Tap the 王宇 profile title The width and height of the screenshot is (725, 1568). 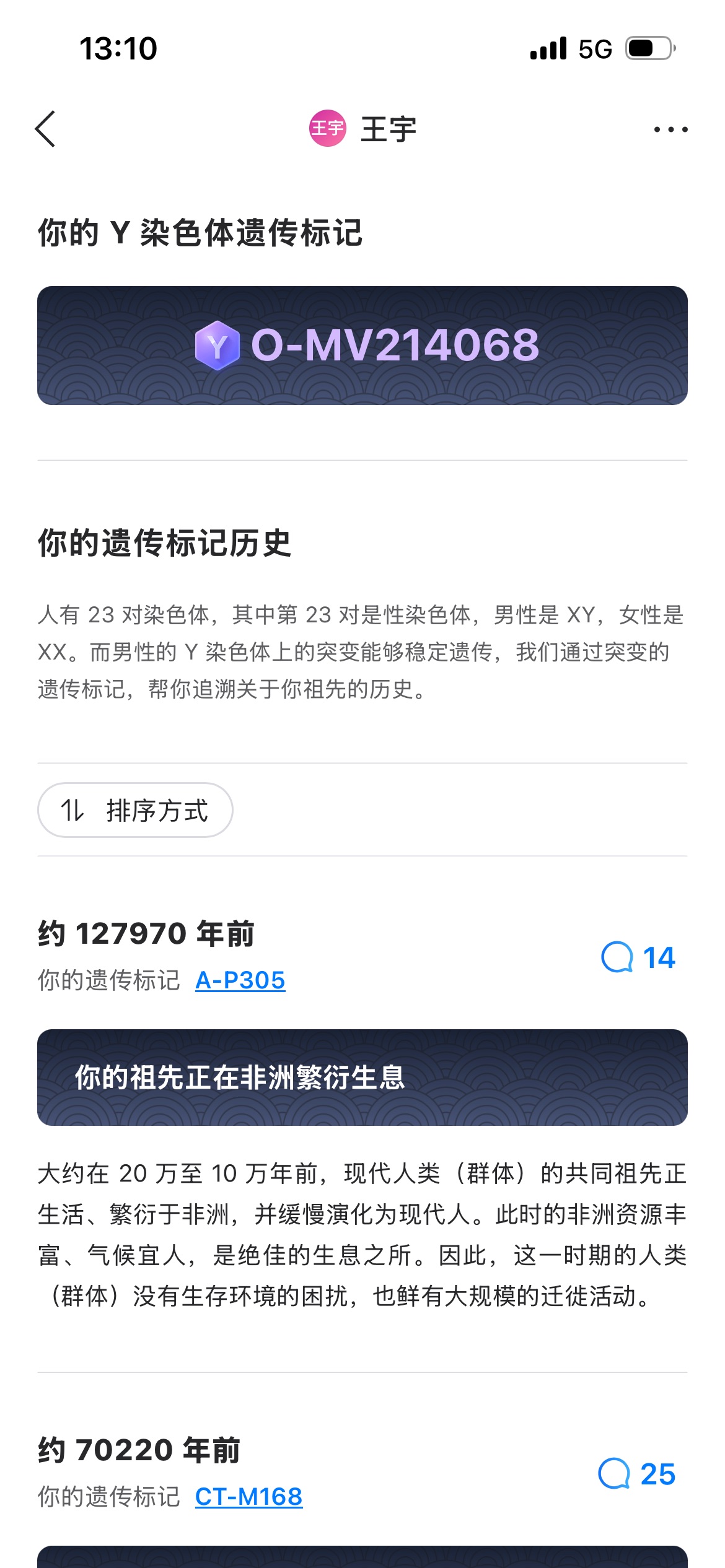tap(363, 129)
